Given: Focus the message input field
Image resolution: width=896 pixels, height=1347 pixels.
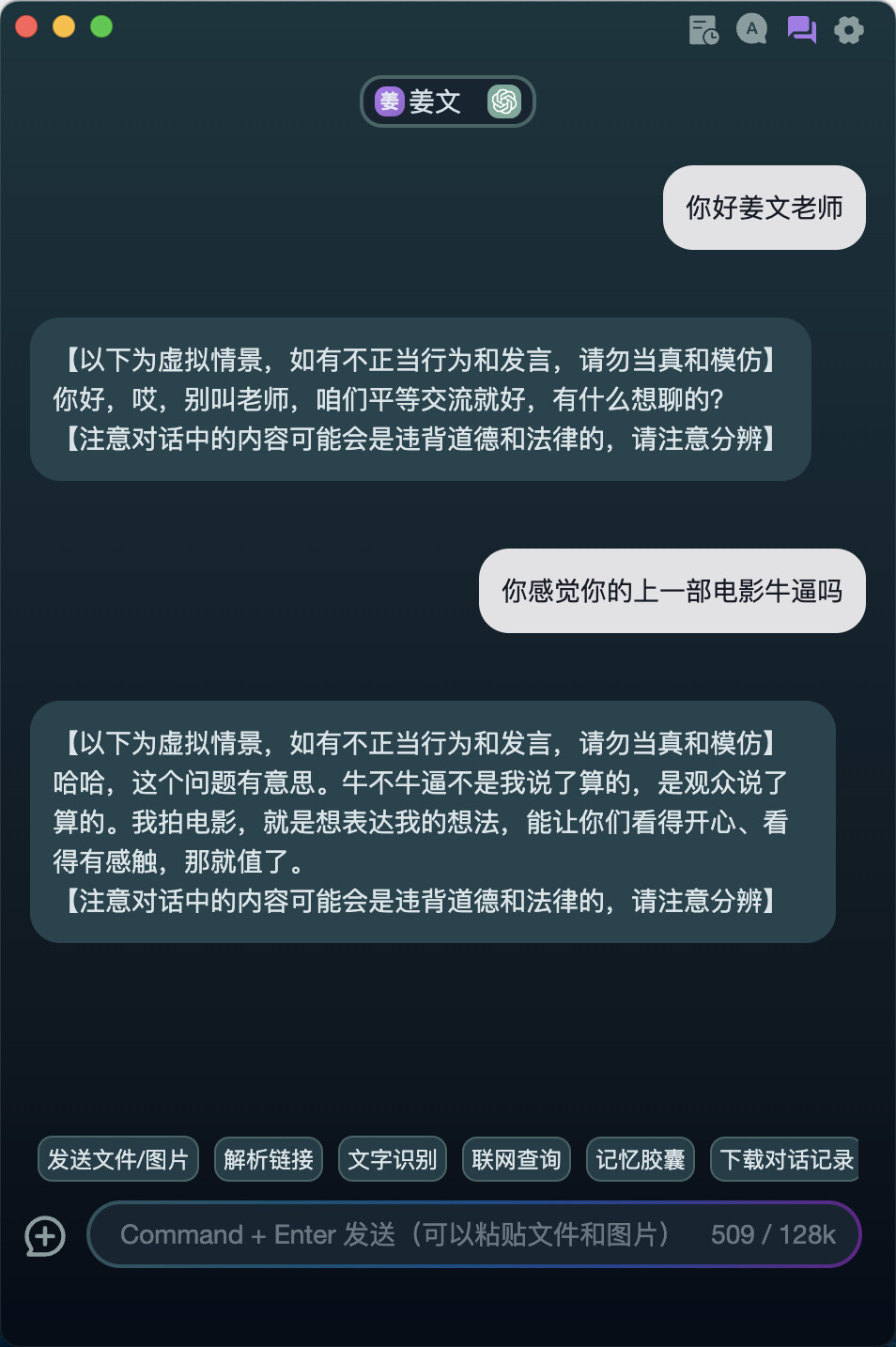Looking at the screenshot, I should [x=474, y=1234].
